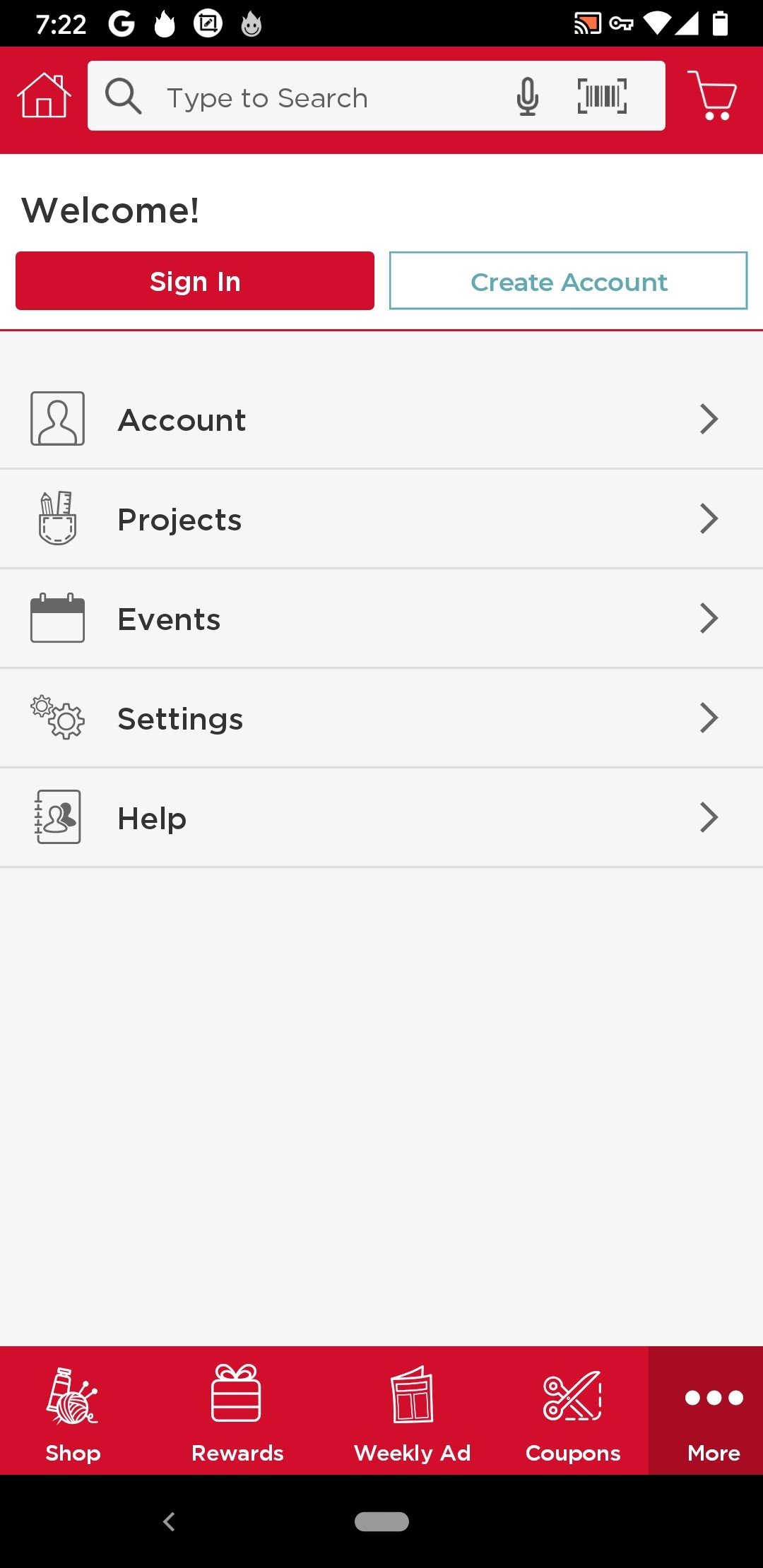Open the Account row
This screenshot has height=1568, width=763.
[x=381, y=420]
